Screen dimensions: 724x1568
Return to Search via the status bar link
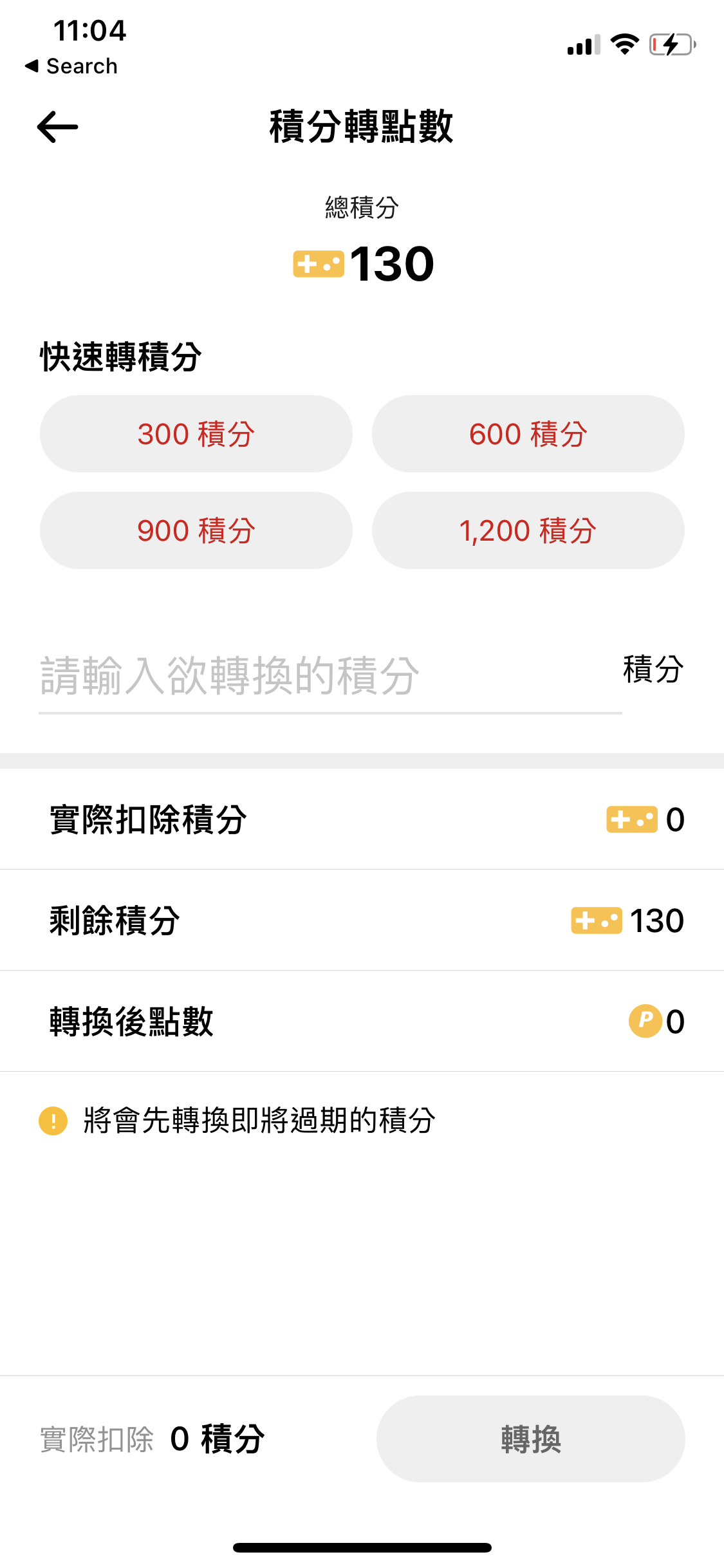[x=72, y=66]
